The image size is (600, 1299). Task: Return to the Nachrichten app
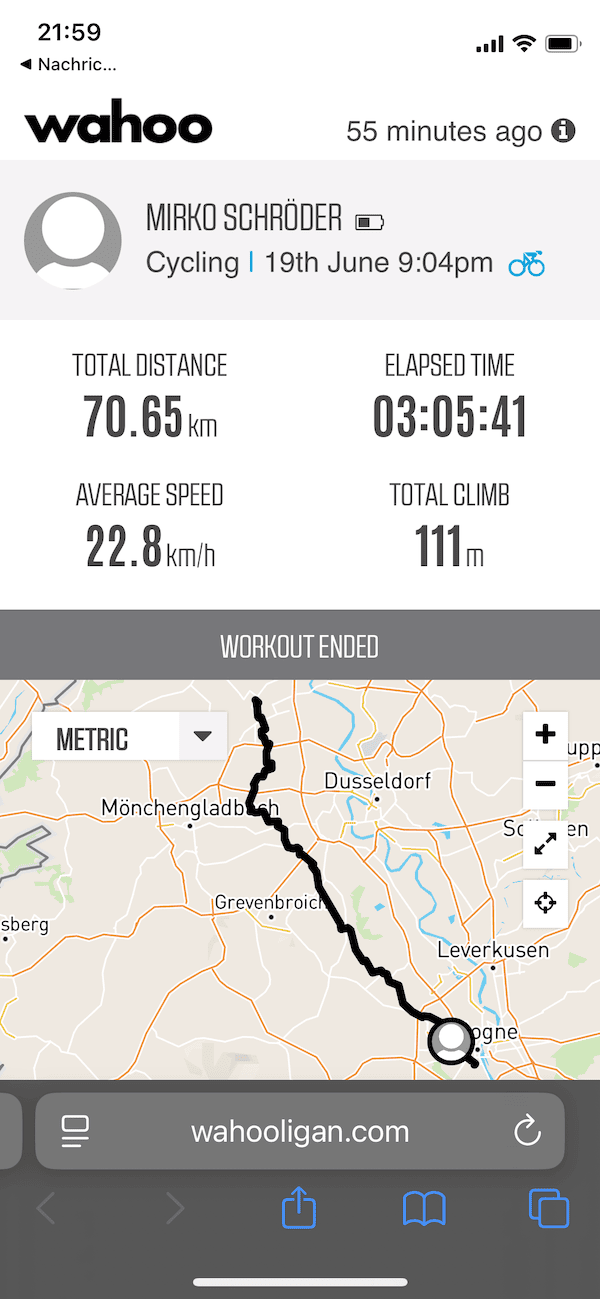[68, 65]
